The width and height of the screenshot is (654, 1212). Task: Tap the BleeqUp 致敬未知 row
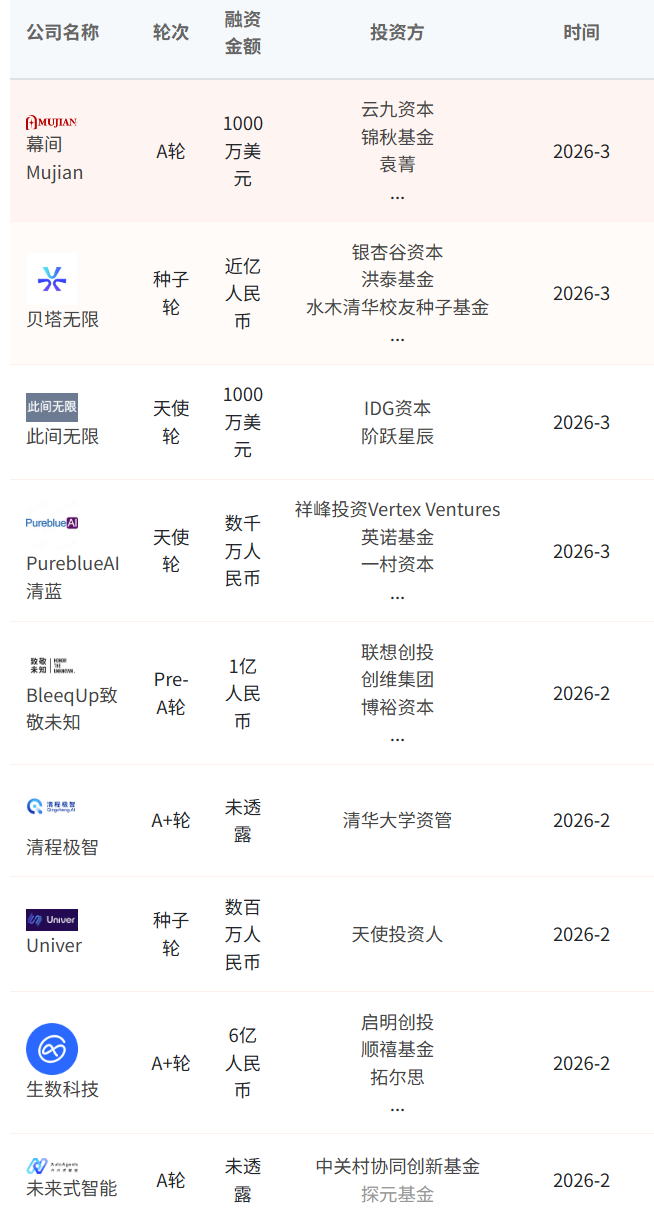(x=72, y=708)
